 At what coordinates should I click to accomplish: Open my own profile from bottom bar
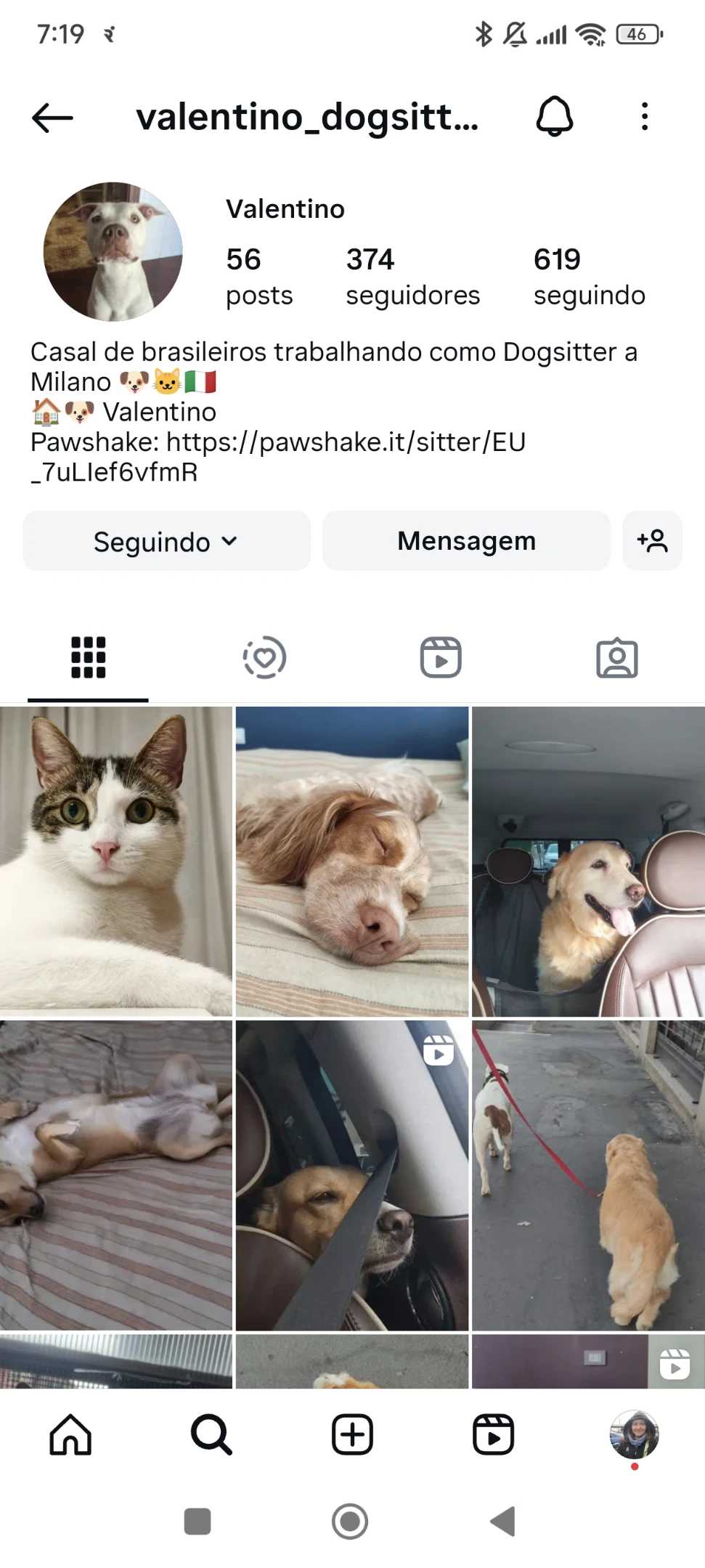[634, 1435]
